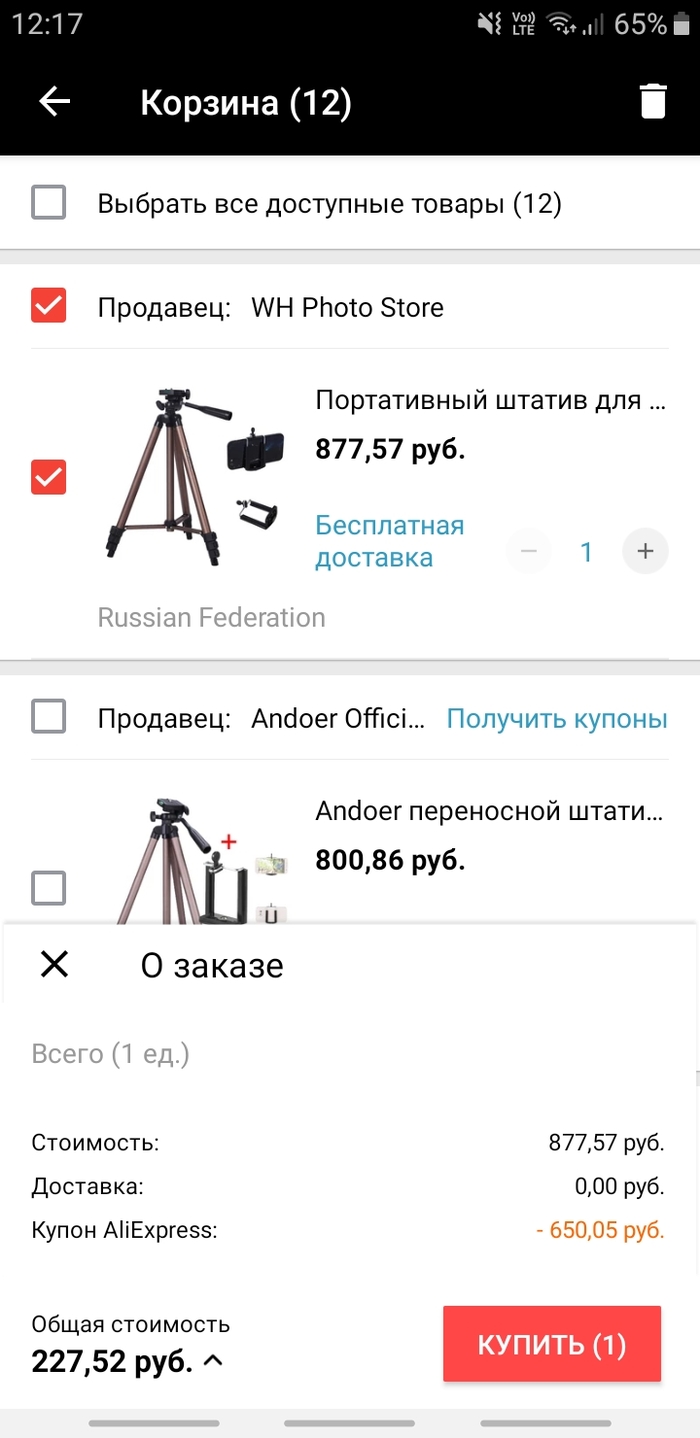Tap the "Получить купоны" link

(x=556, y=718)
